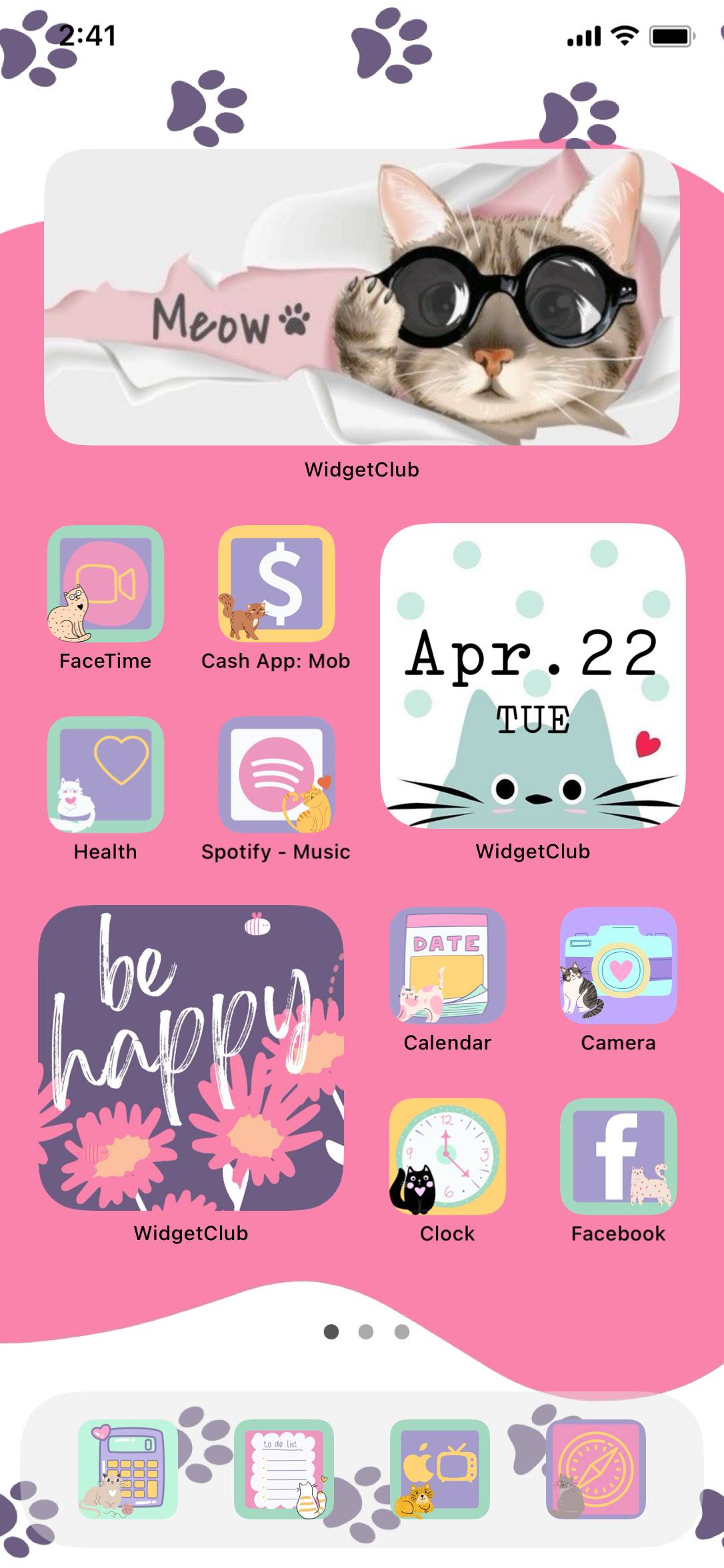Open the Safari compass in the dock

(596, 1469)
